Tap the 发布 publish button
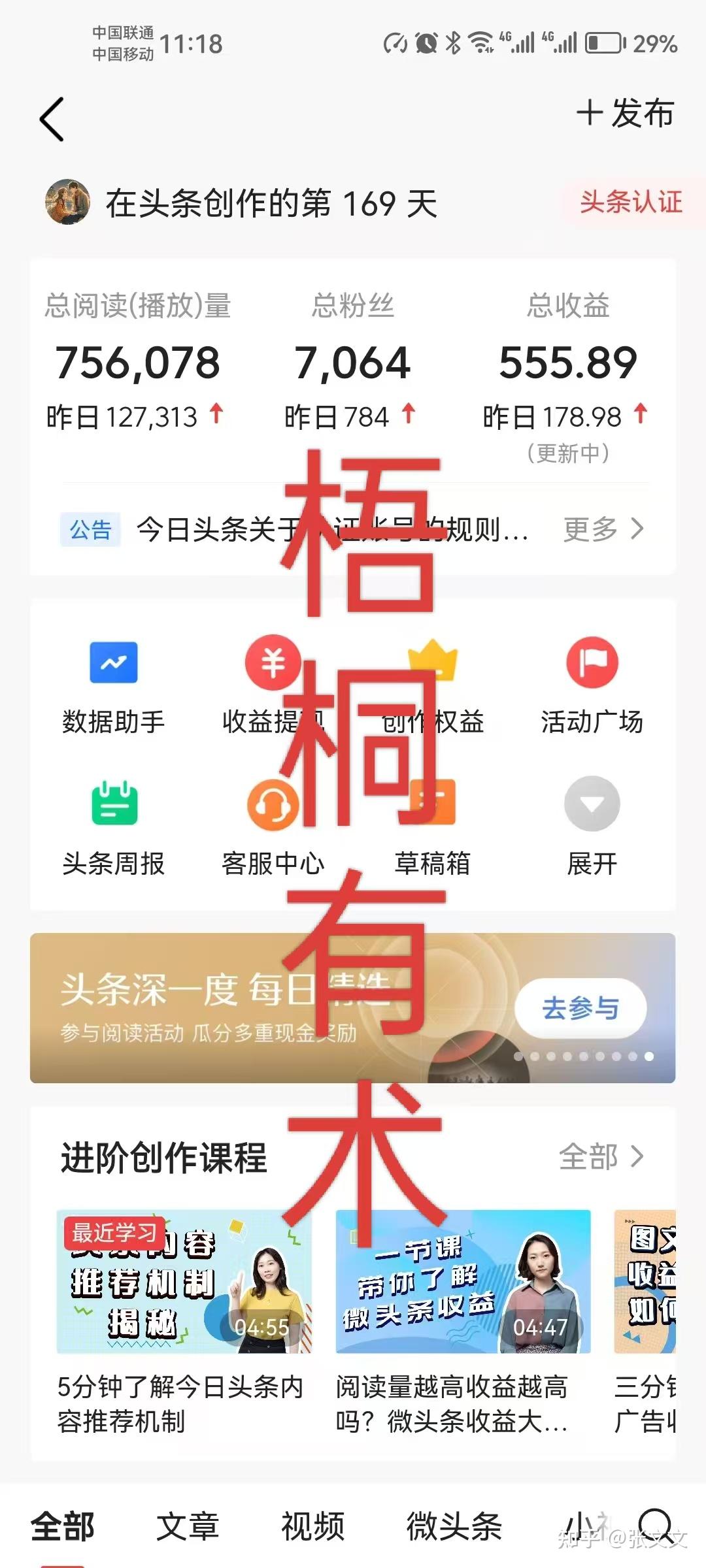Screen dimensions: 706x1568 pyautogui.click(x=626, y=114)
